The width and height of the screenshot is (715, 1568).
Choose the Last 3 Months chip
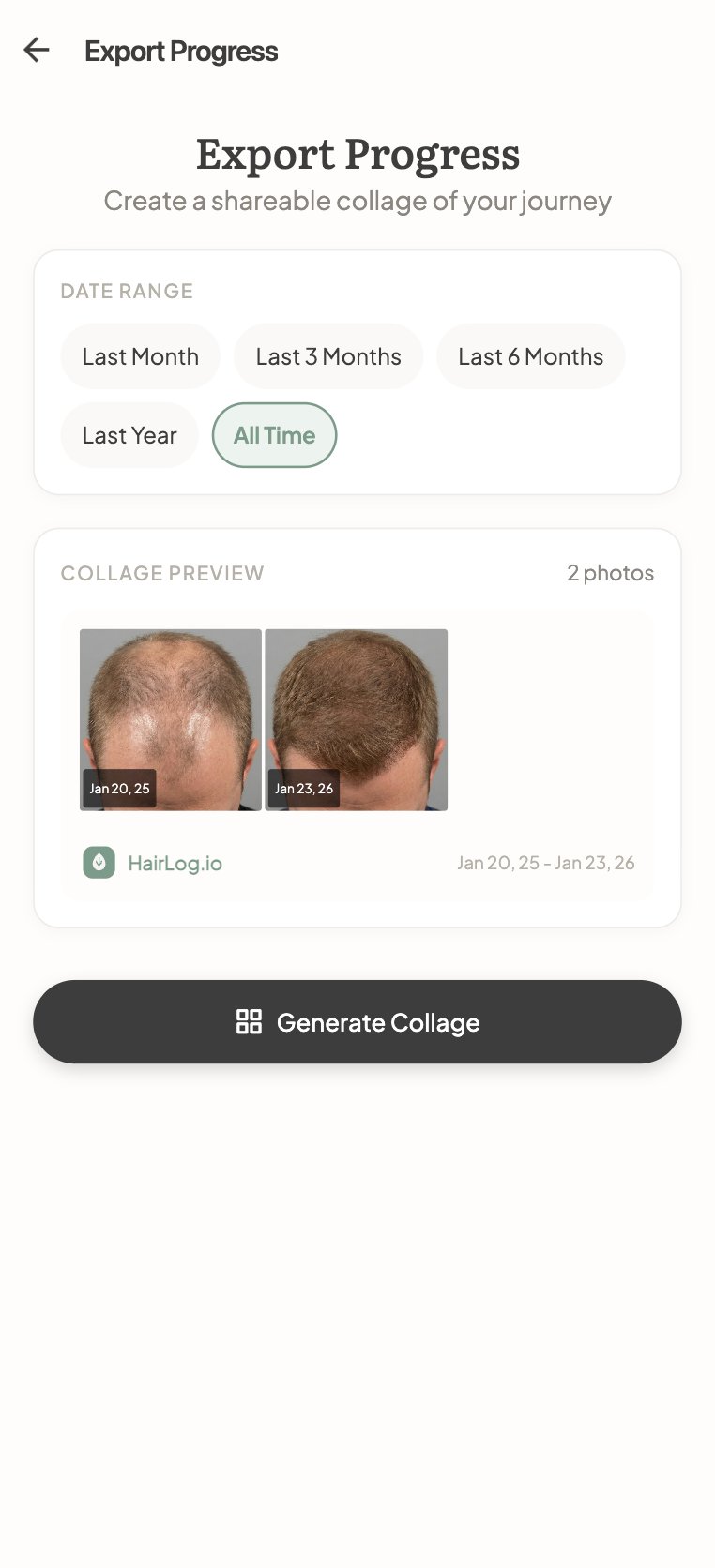[x=327, y=356]
